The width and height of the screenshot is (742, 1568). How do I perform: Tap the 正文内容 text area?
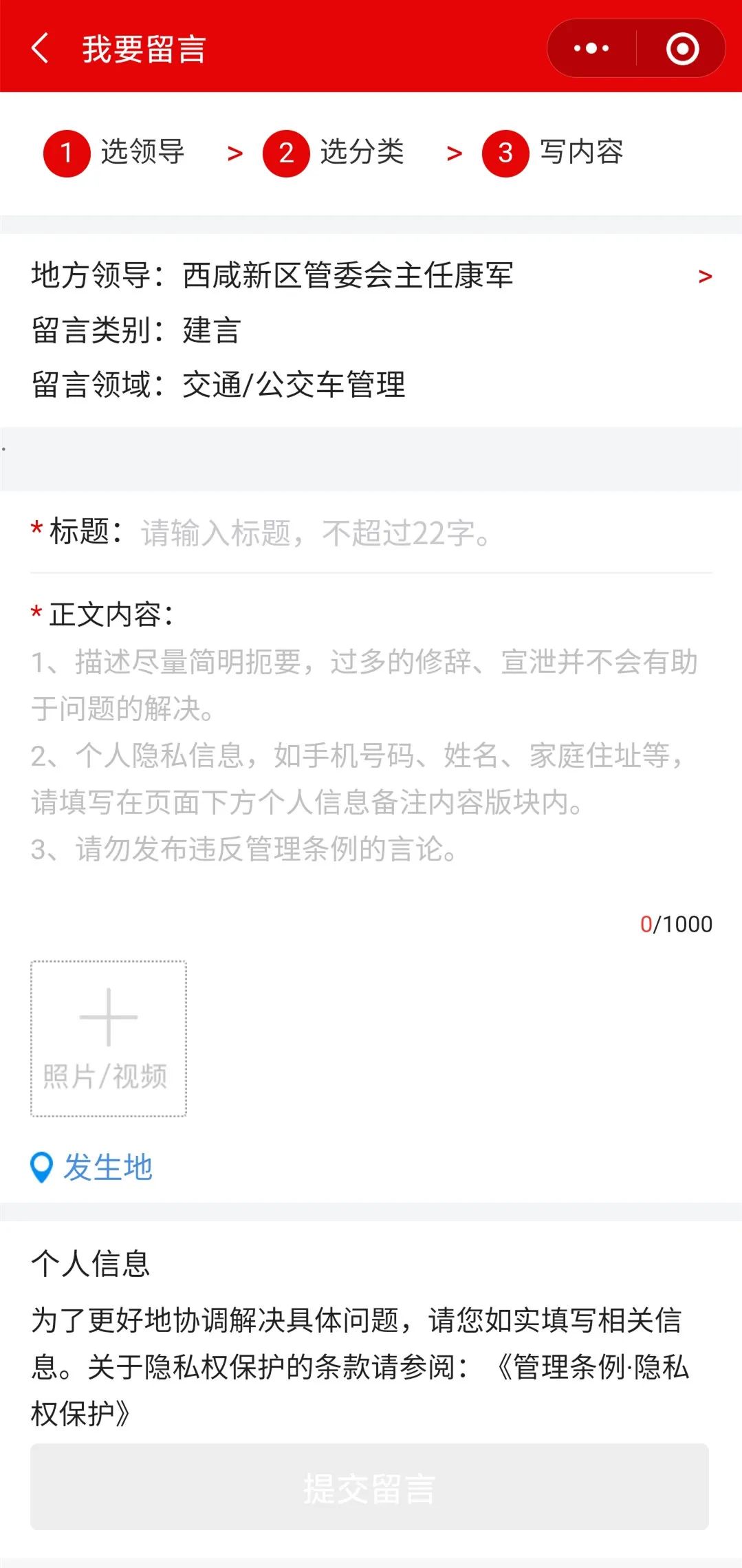tap(371, 757)
